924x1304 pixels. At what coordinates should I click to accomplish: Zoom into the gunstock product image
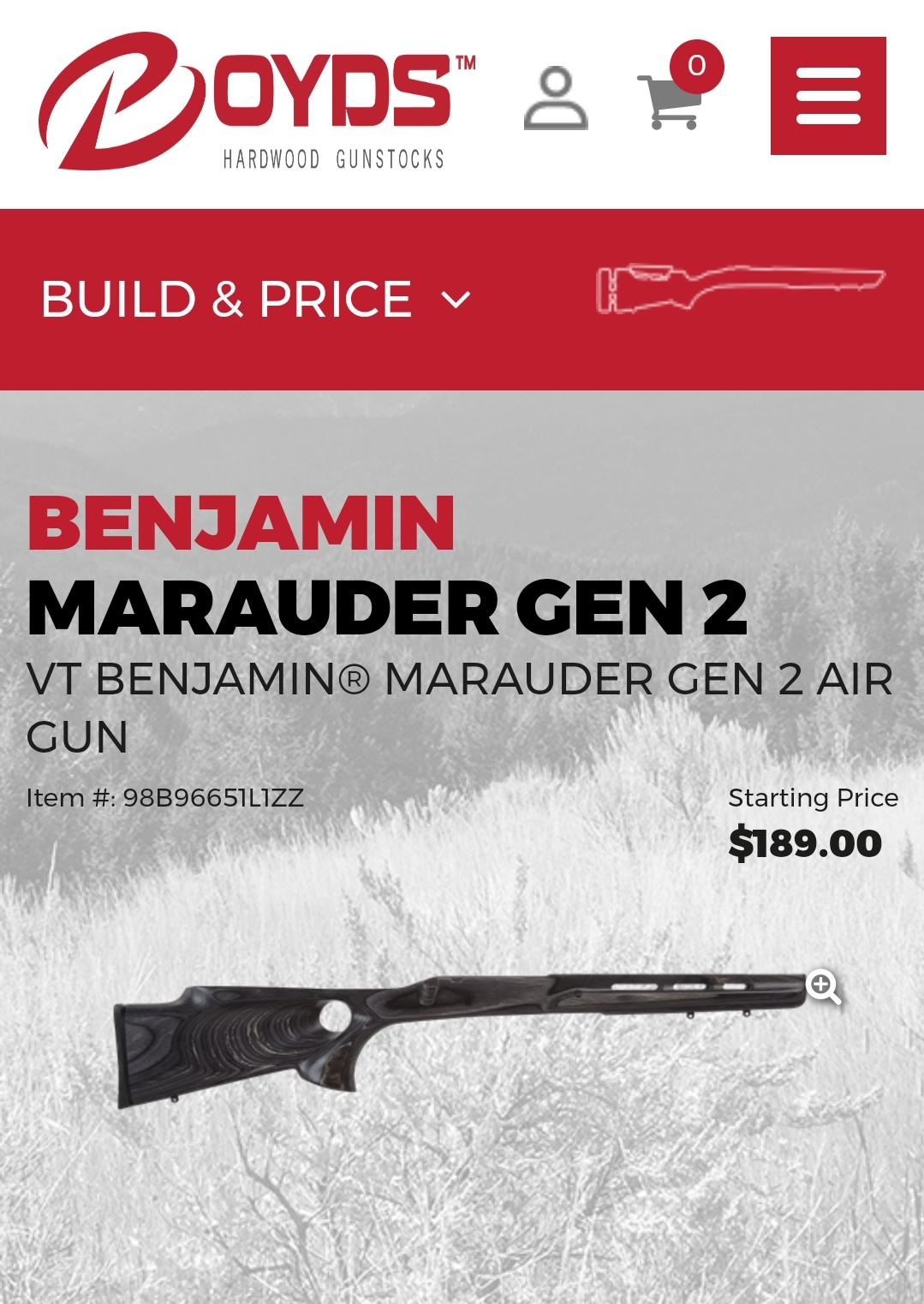[823, 987]
